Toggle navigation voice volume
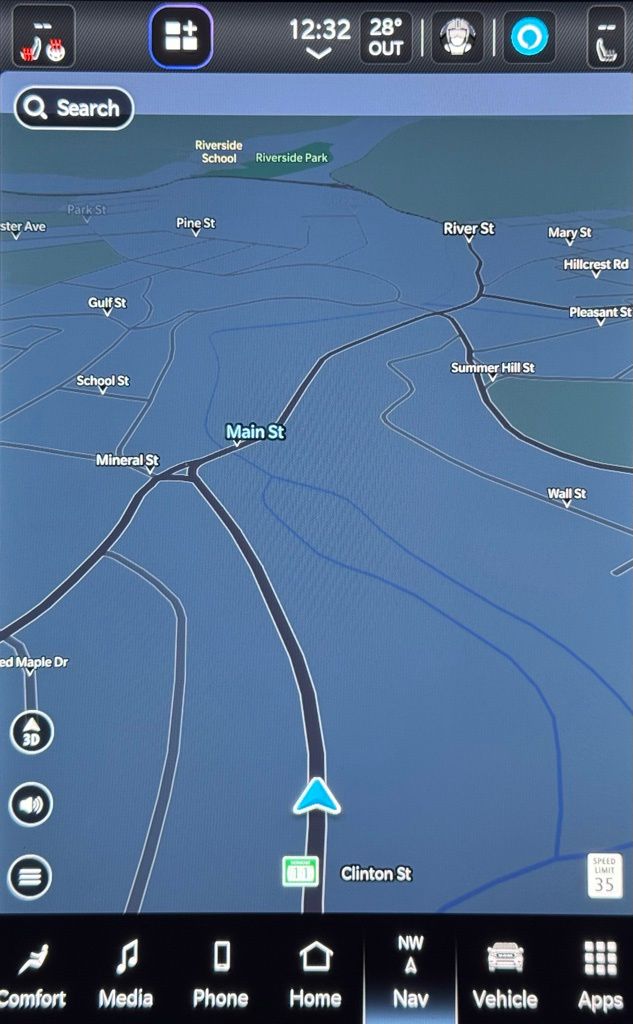The image size is (633, 1024). 31,804
